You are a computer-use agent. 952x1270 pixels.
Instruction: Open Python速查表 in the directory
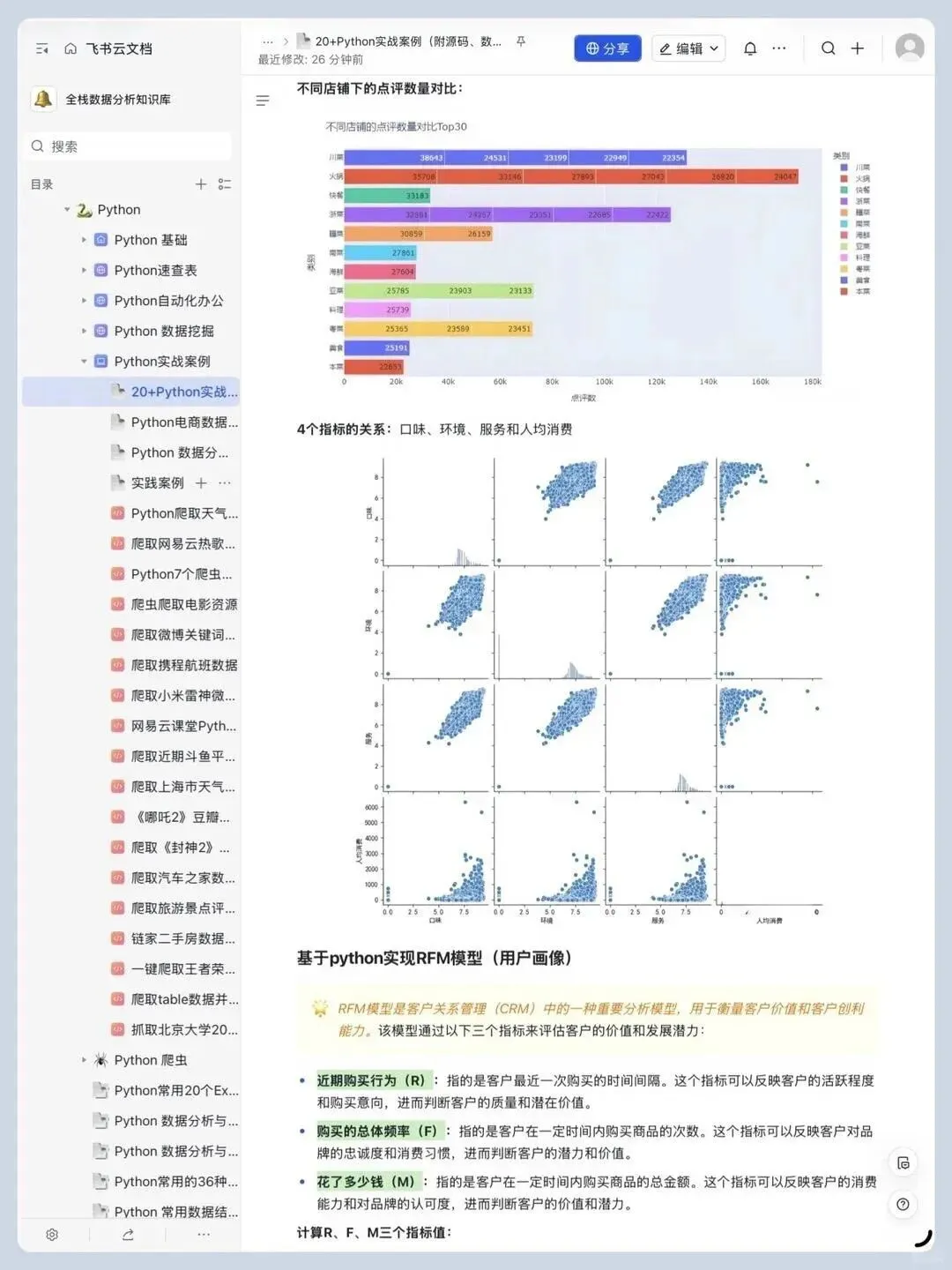[155, 271]
